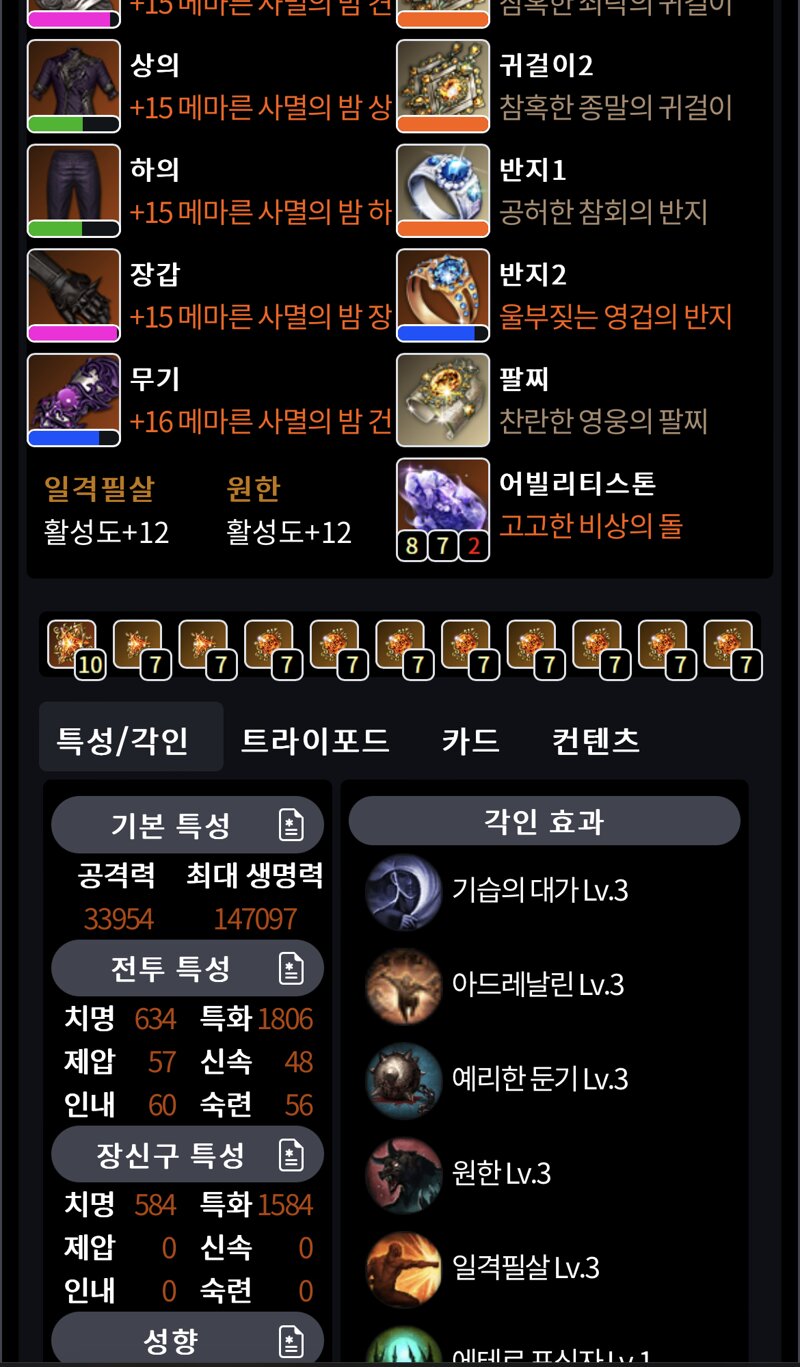Switch to the 컨텐츠 tab
The height and width of the screenshot is (1367, 800).
pyautogui.click(x=596, y=741)
